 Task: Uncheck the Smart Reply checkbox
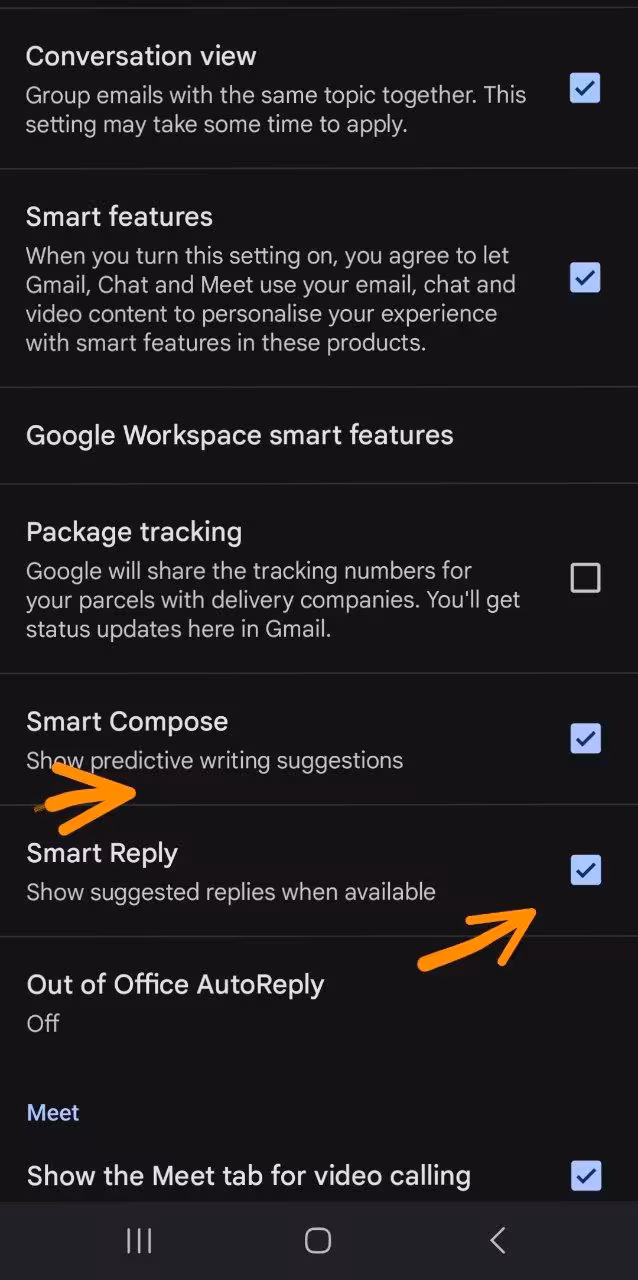(x=585, y=870)
